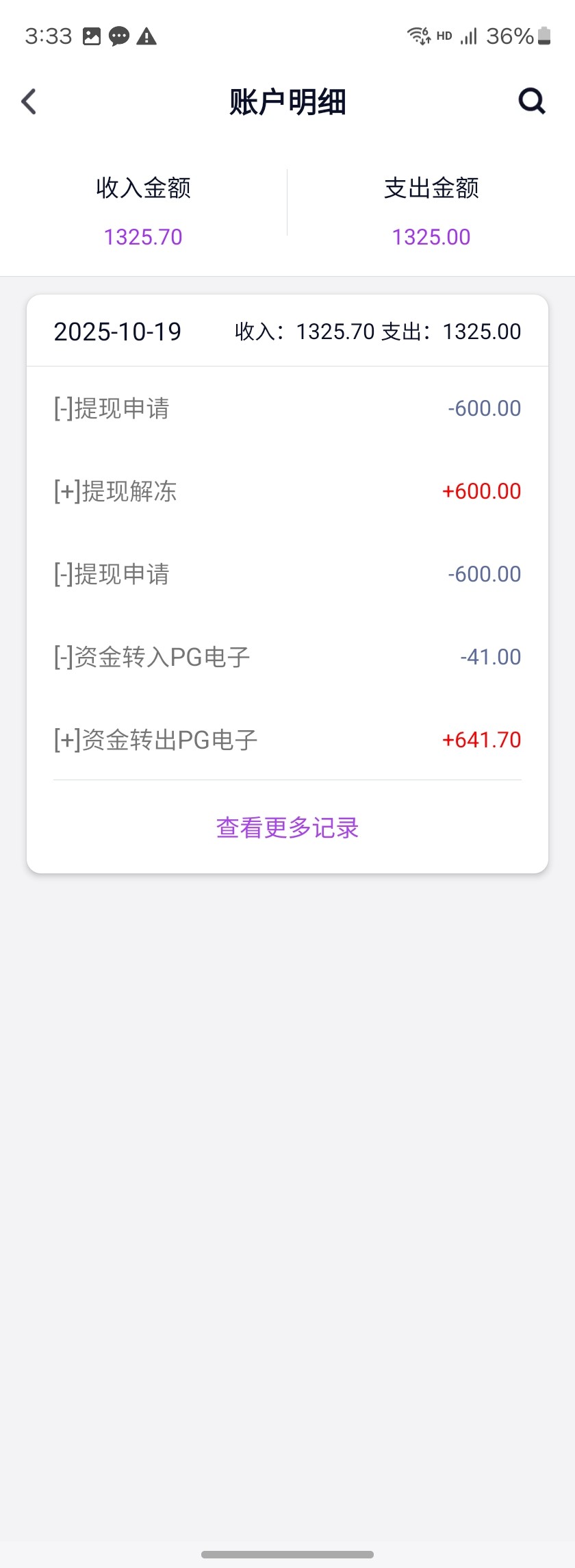Tap the search icon in the header
The width and height of the screenshot is (575, 1568).
(531, 101)
